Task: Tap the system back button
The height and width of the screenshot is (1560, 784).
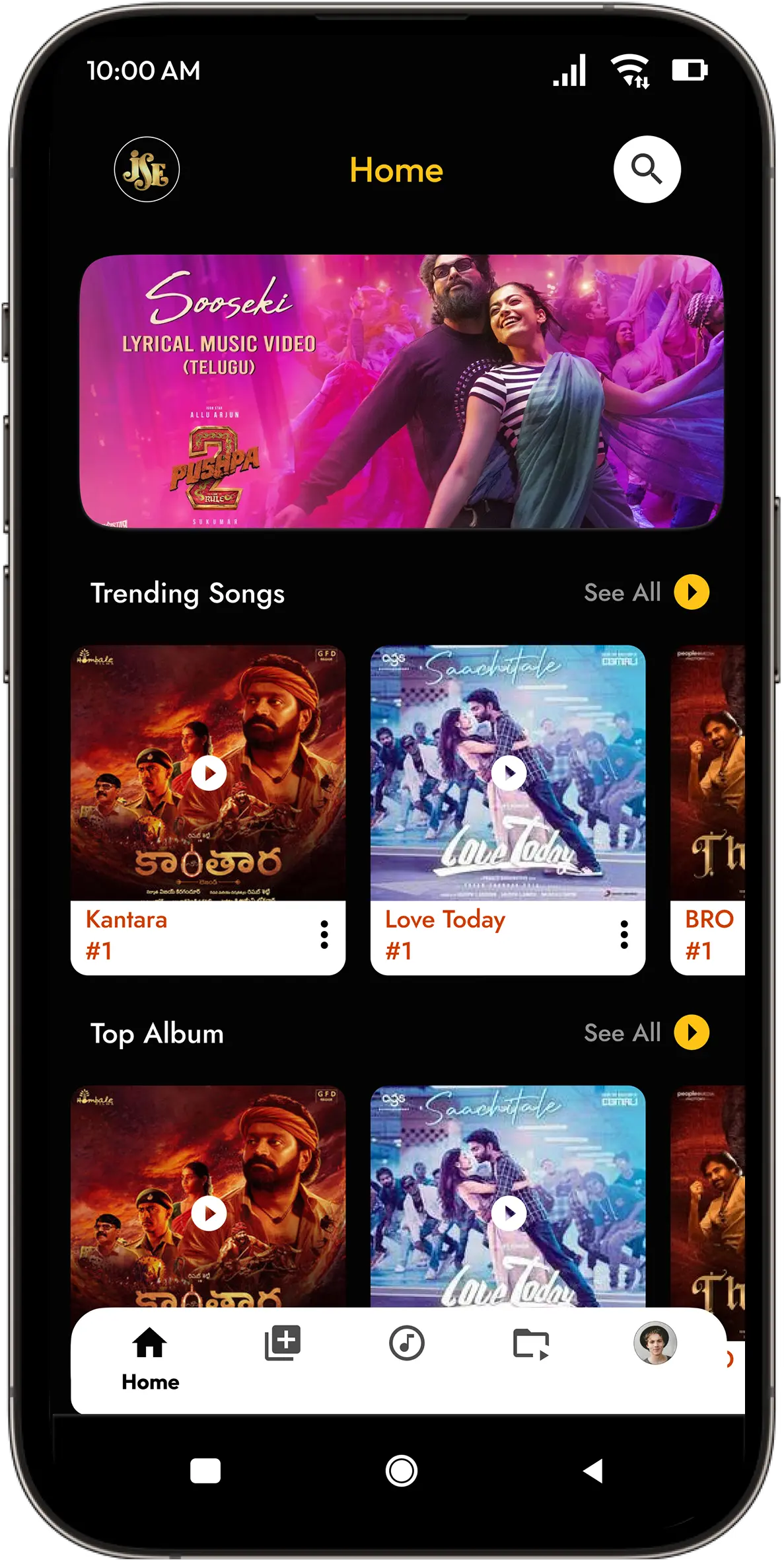Action: click(x=593, y=1471)
